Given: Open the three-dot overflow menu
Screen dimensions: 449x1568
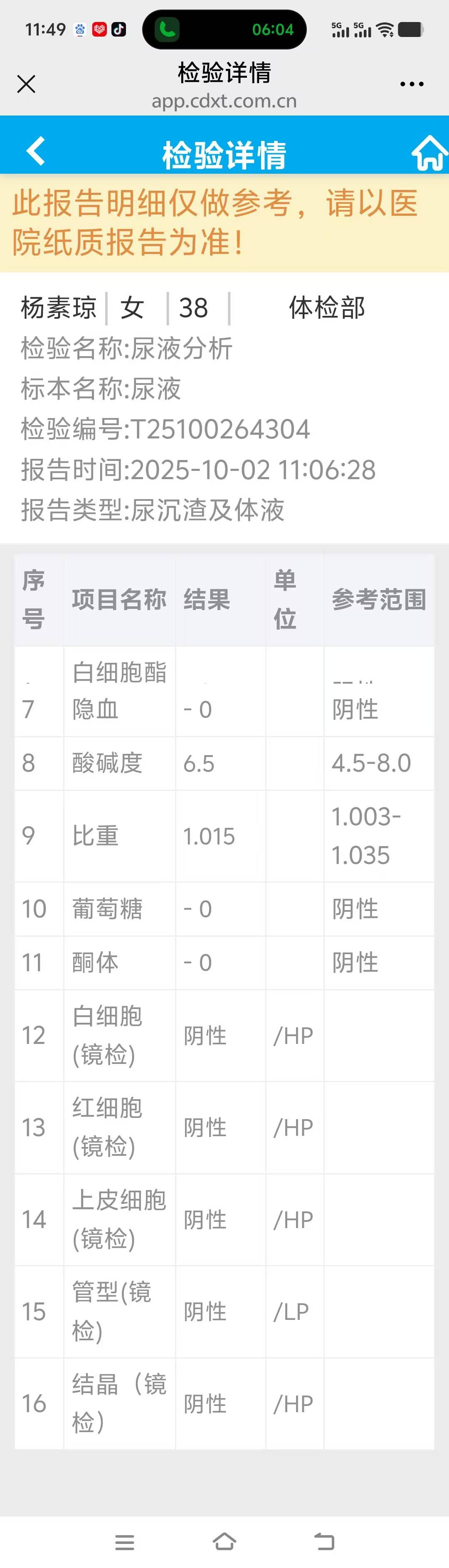Looking at the screenshot, I should point(411,84).
